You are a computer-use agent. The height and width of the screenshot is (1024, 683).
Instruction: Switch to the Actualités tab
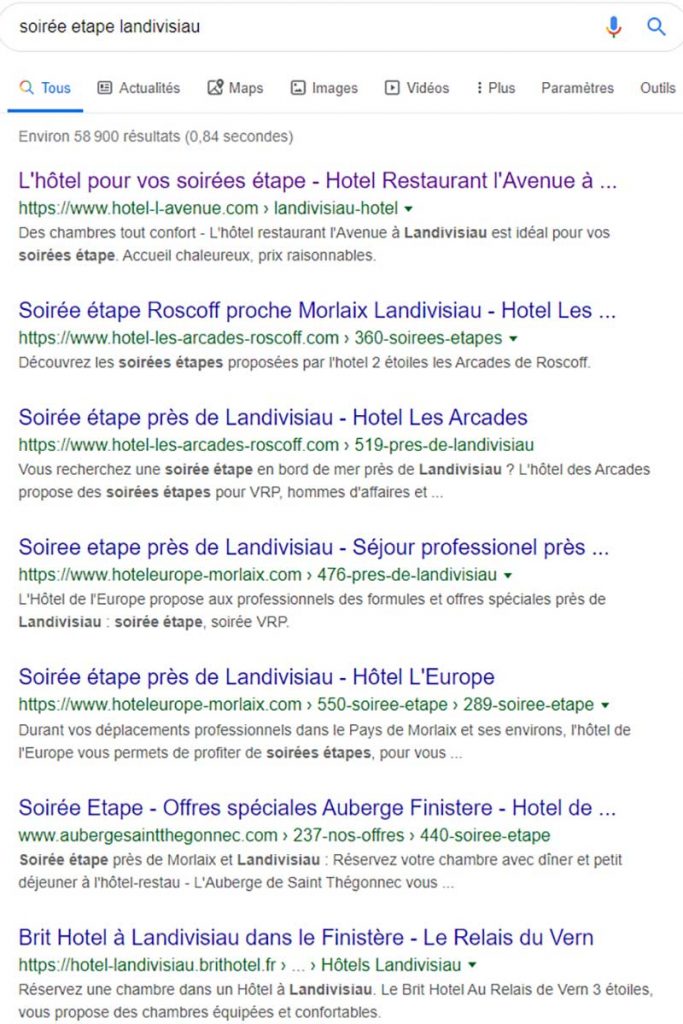(x=139, y=88)
